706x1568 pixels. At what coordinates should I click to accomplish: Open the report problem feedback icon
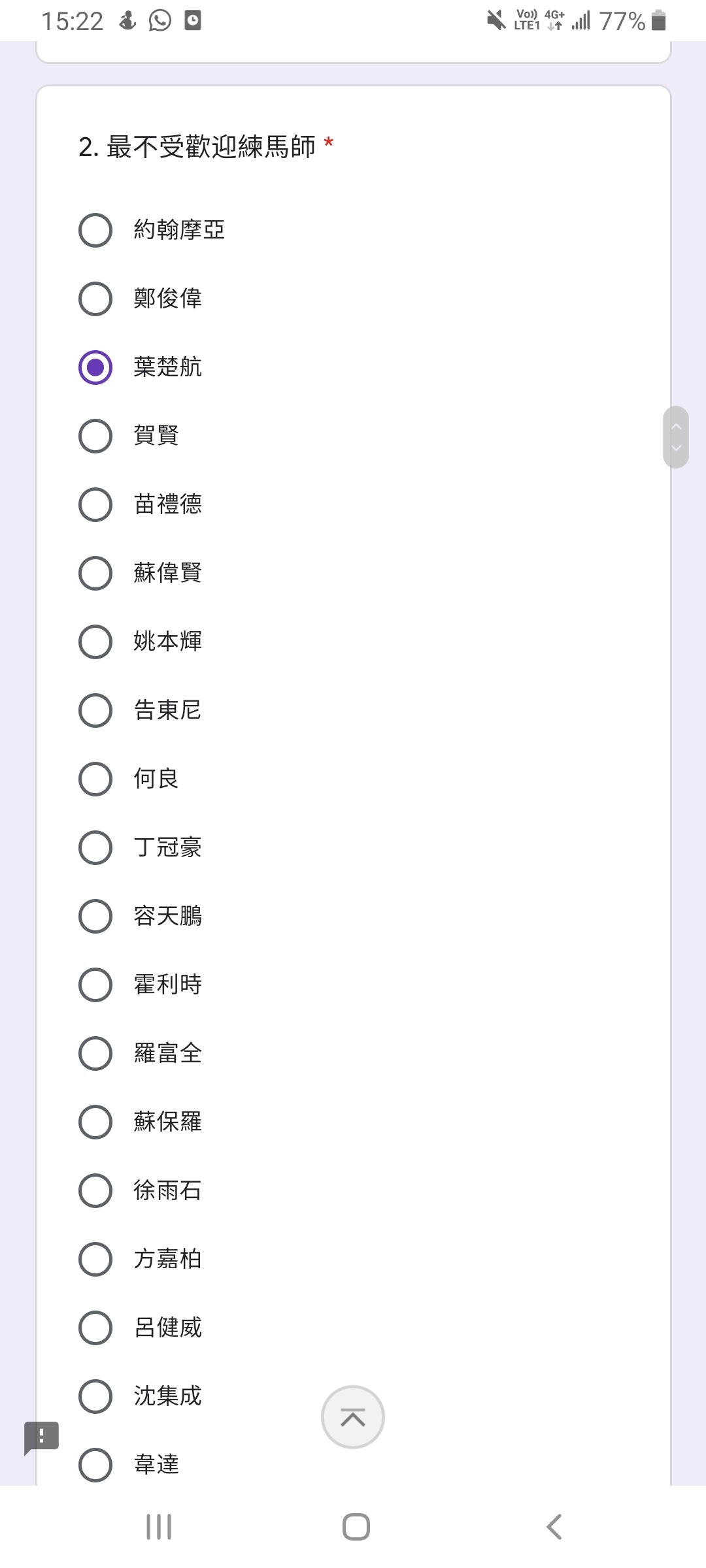pos(41,1437)
